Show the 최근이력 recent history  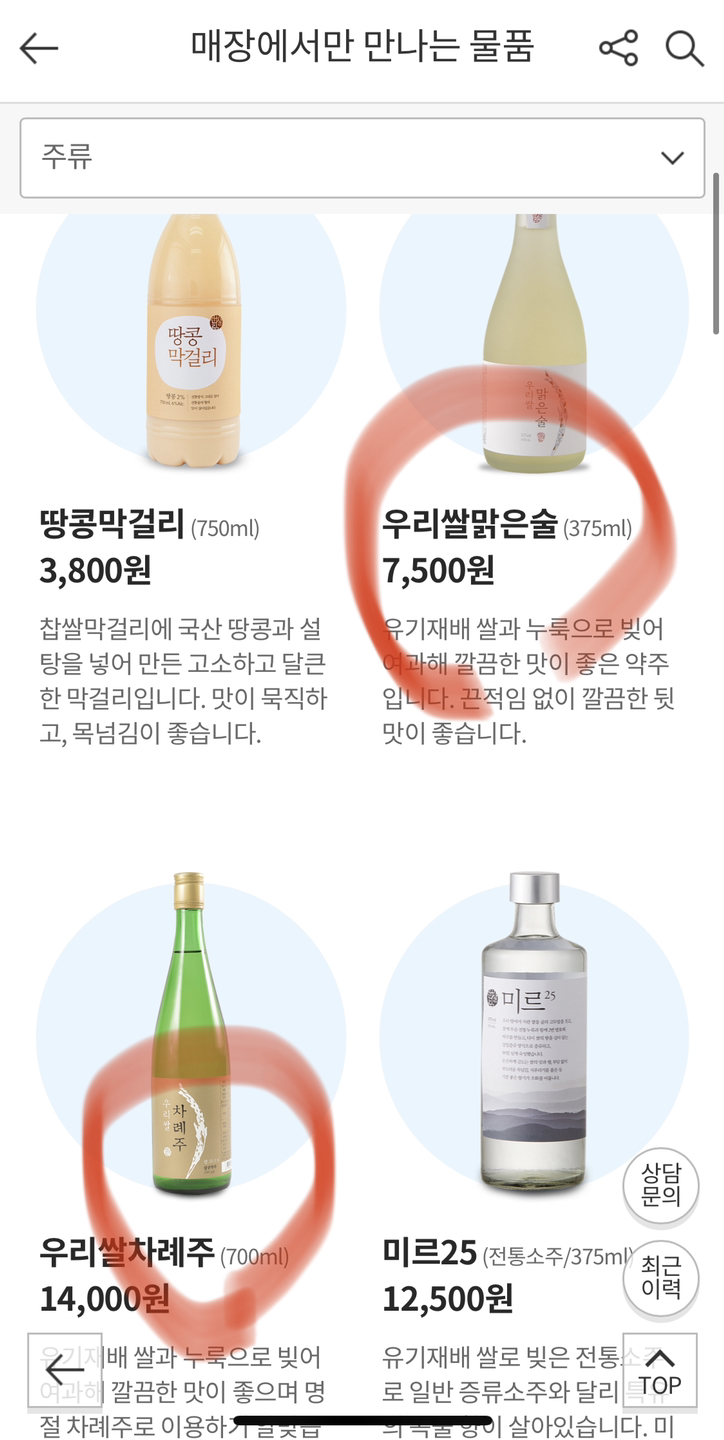pyautogui.click(x=660, y=1277)
